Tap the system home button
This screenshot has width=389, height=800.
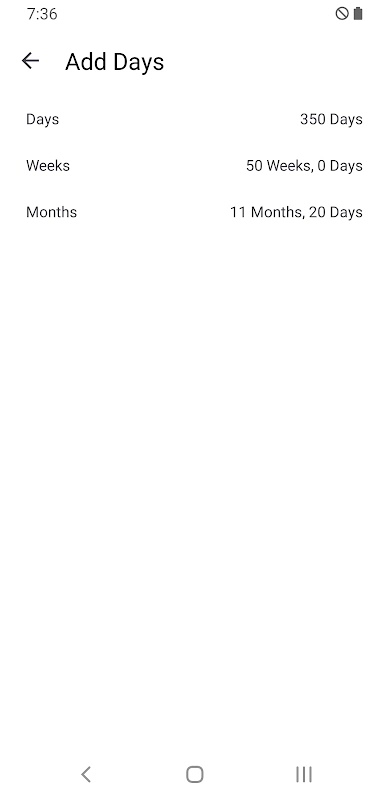(194, 774)
